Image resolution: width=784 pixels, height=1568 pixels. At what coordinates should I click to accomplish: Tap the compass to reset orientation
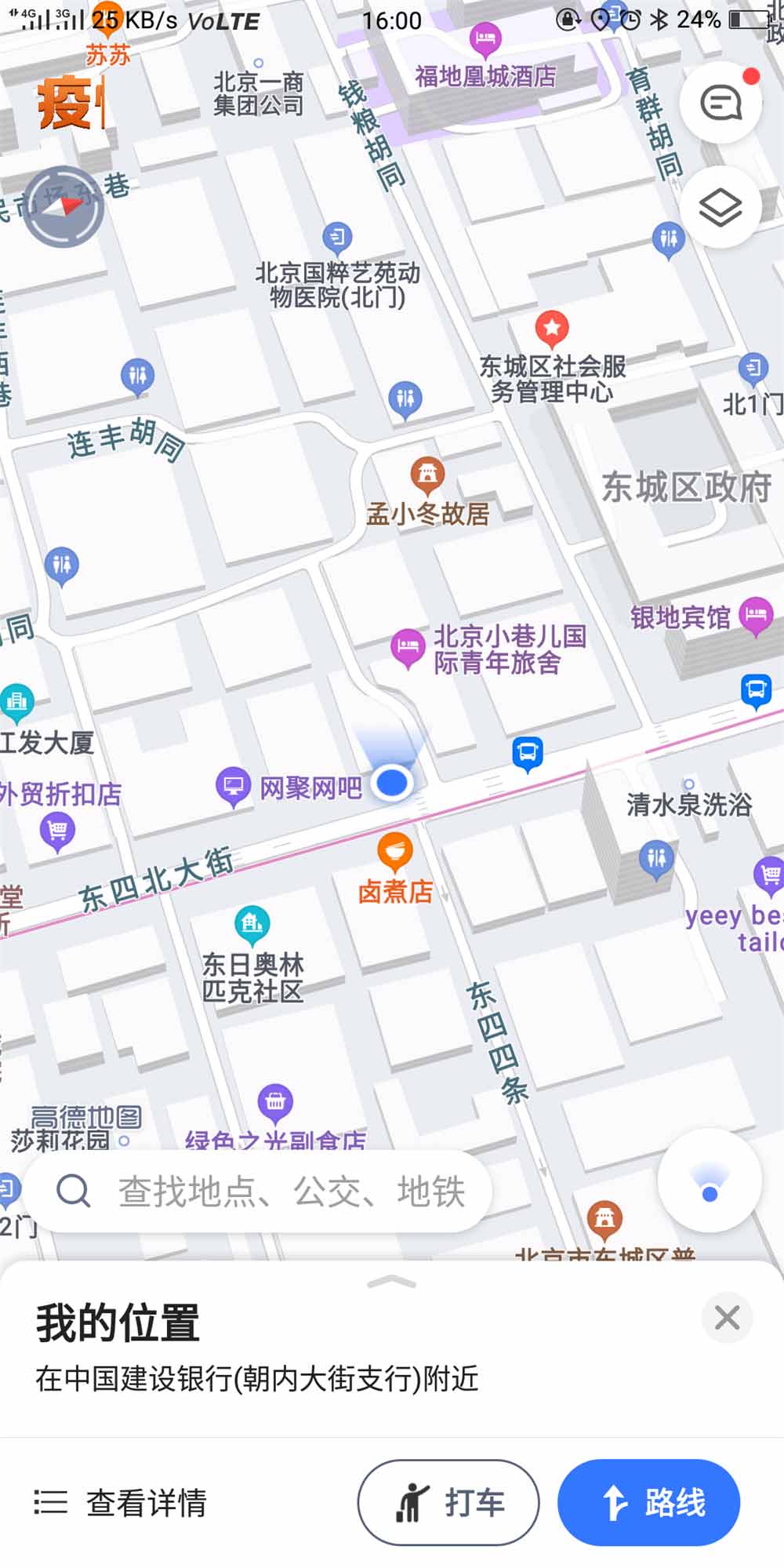pos(64,206)
